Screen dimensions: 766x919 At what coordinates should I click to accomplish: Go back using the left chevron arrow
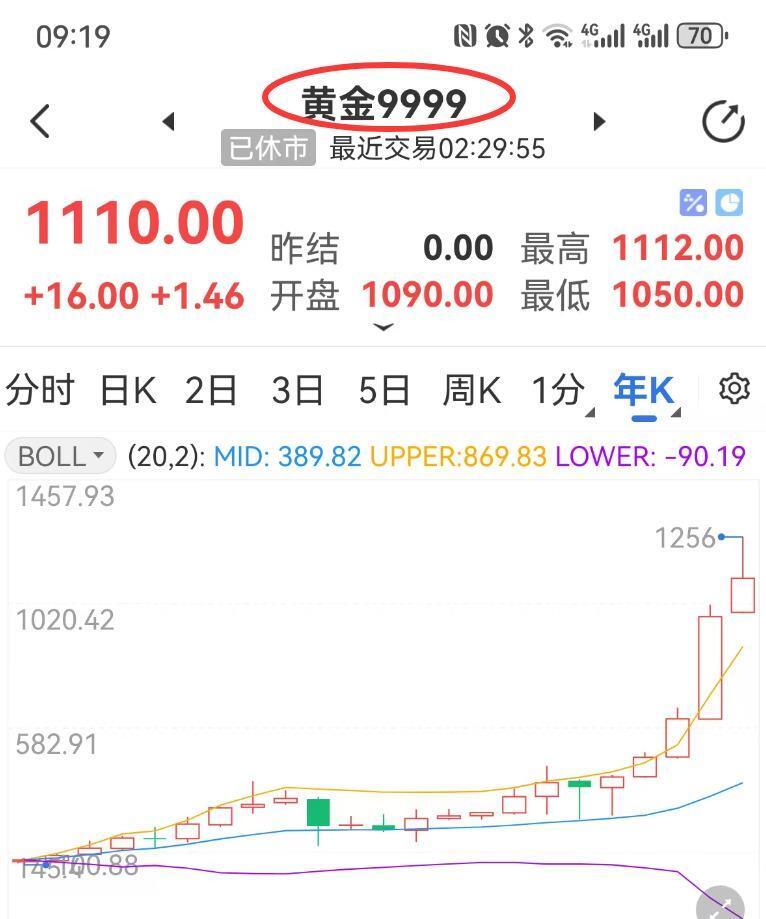[38, 120]
